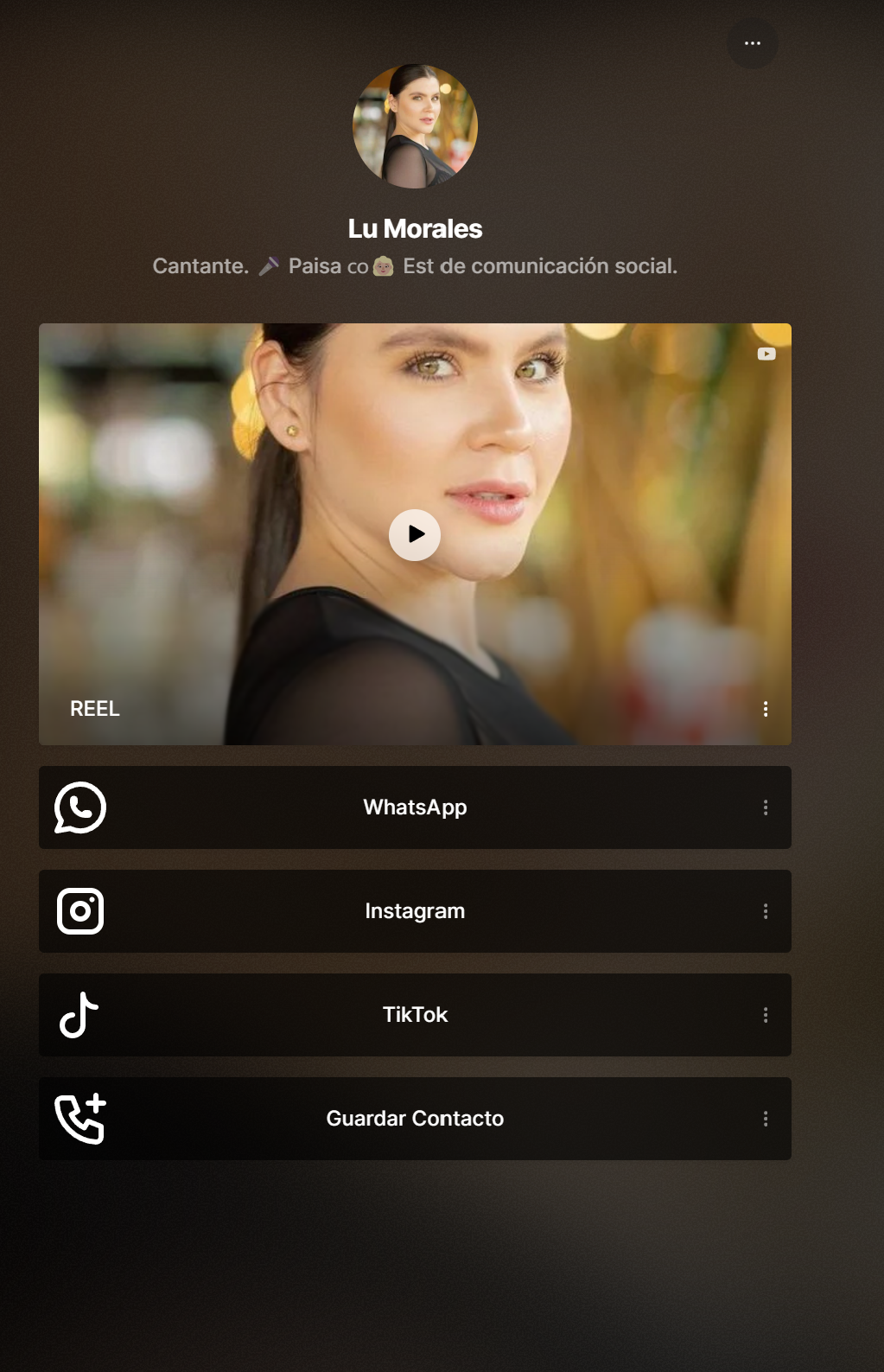Open the Instagram link
Image resolution: width=884 pixels, height=1372 pixels.
coord(415,911)
